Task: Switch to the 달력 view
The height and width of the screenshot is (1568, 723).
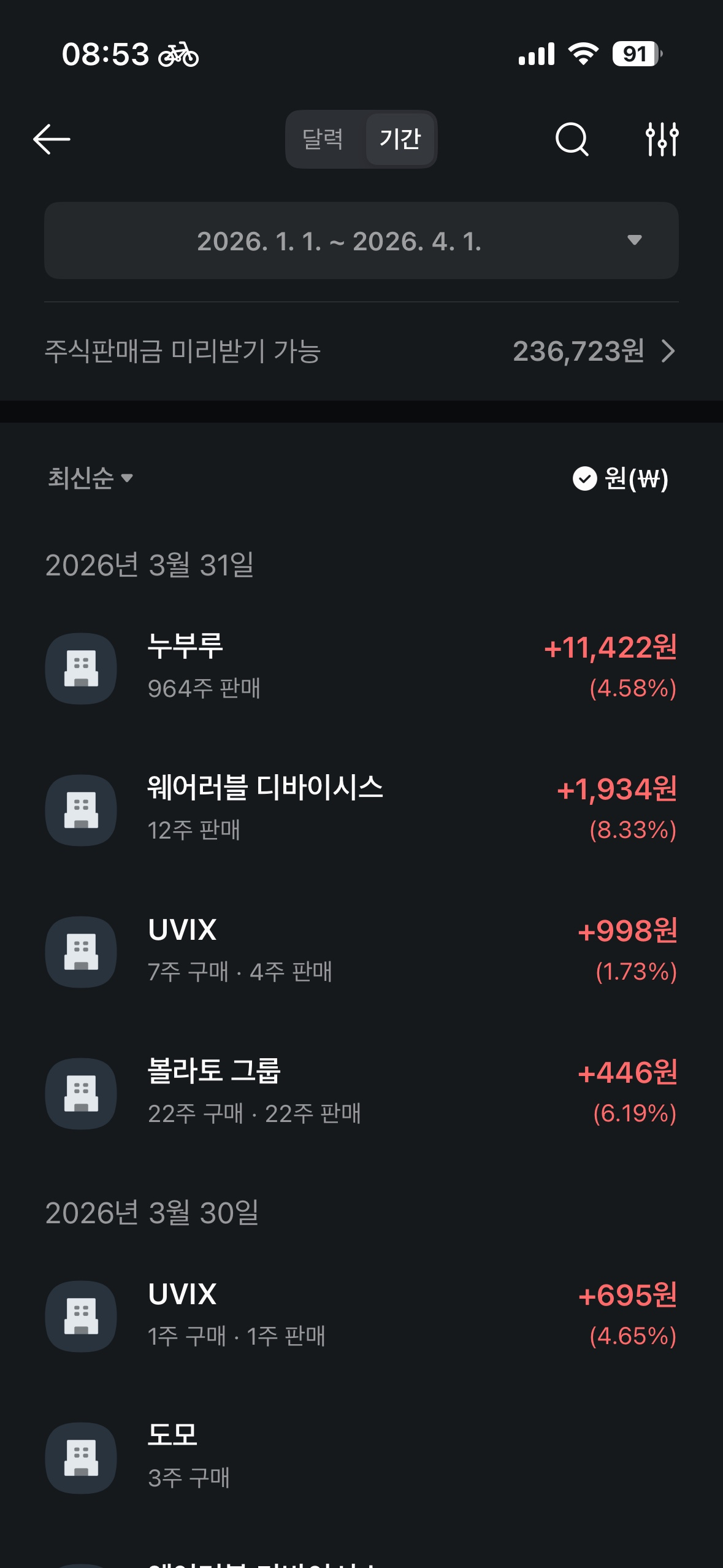Action: pyautogui.click(x=323, y=139)
